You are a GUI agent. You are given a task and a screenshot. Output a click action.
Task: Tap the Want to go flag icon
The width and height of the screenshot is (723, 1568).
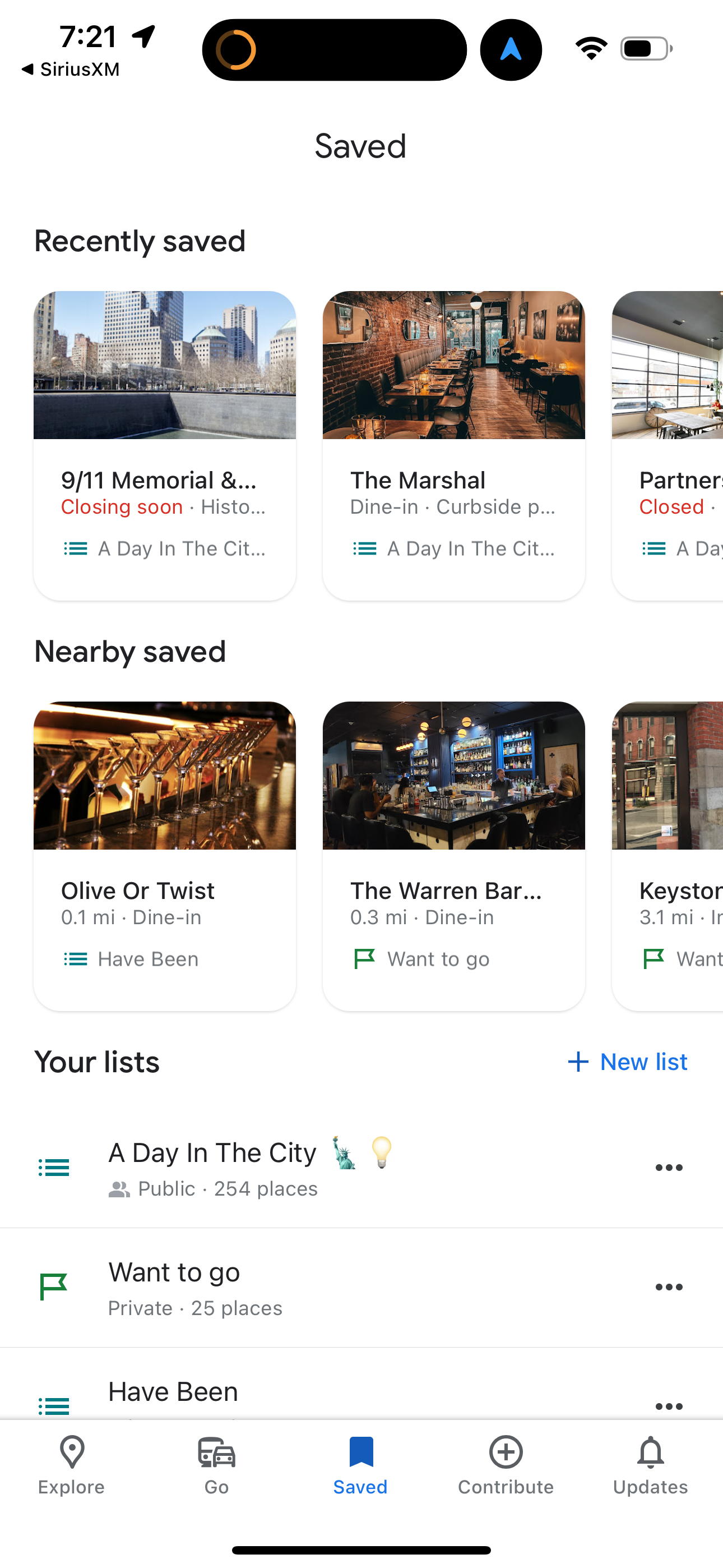(54, 1286)
